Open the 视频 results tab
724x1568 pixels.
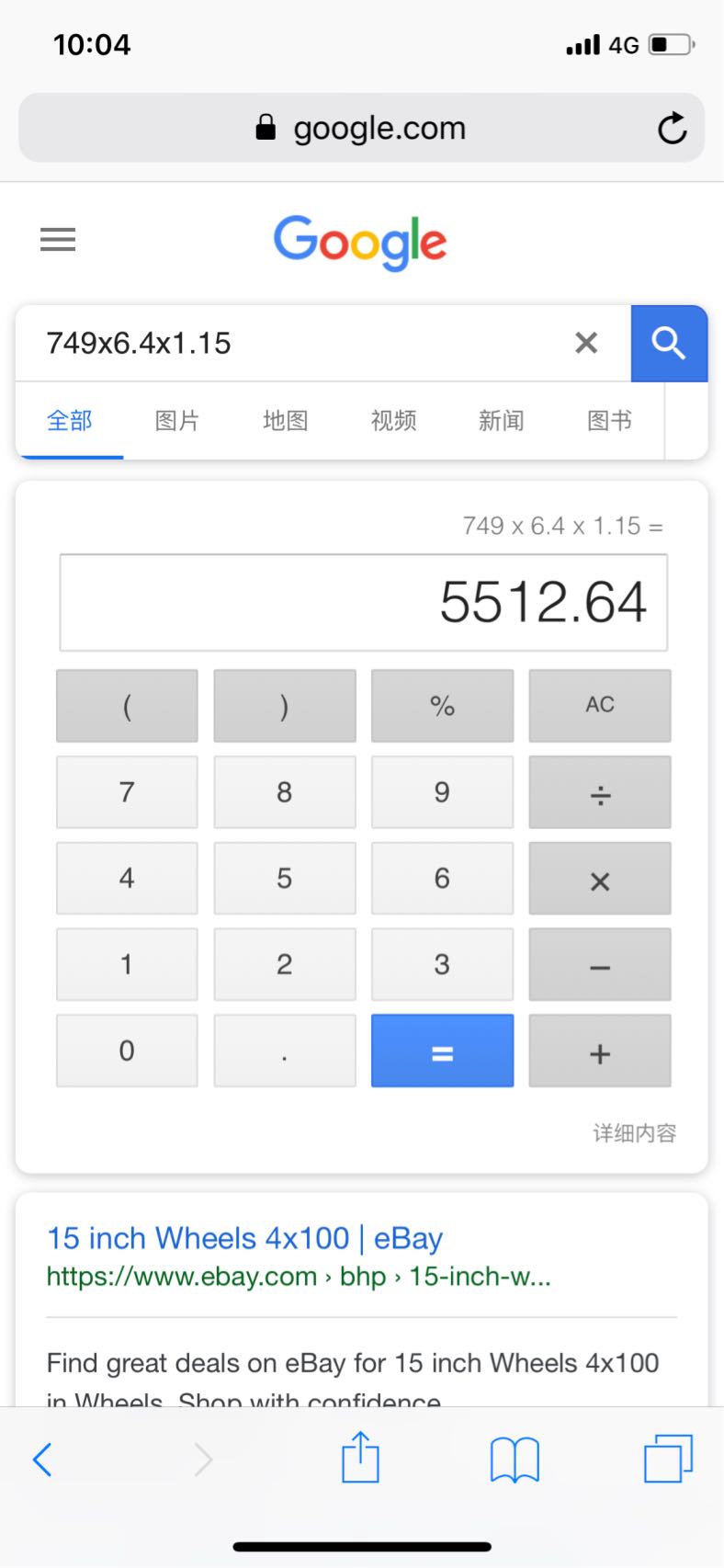(393, 421)
